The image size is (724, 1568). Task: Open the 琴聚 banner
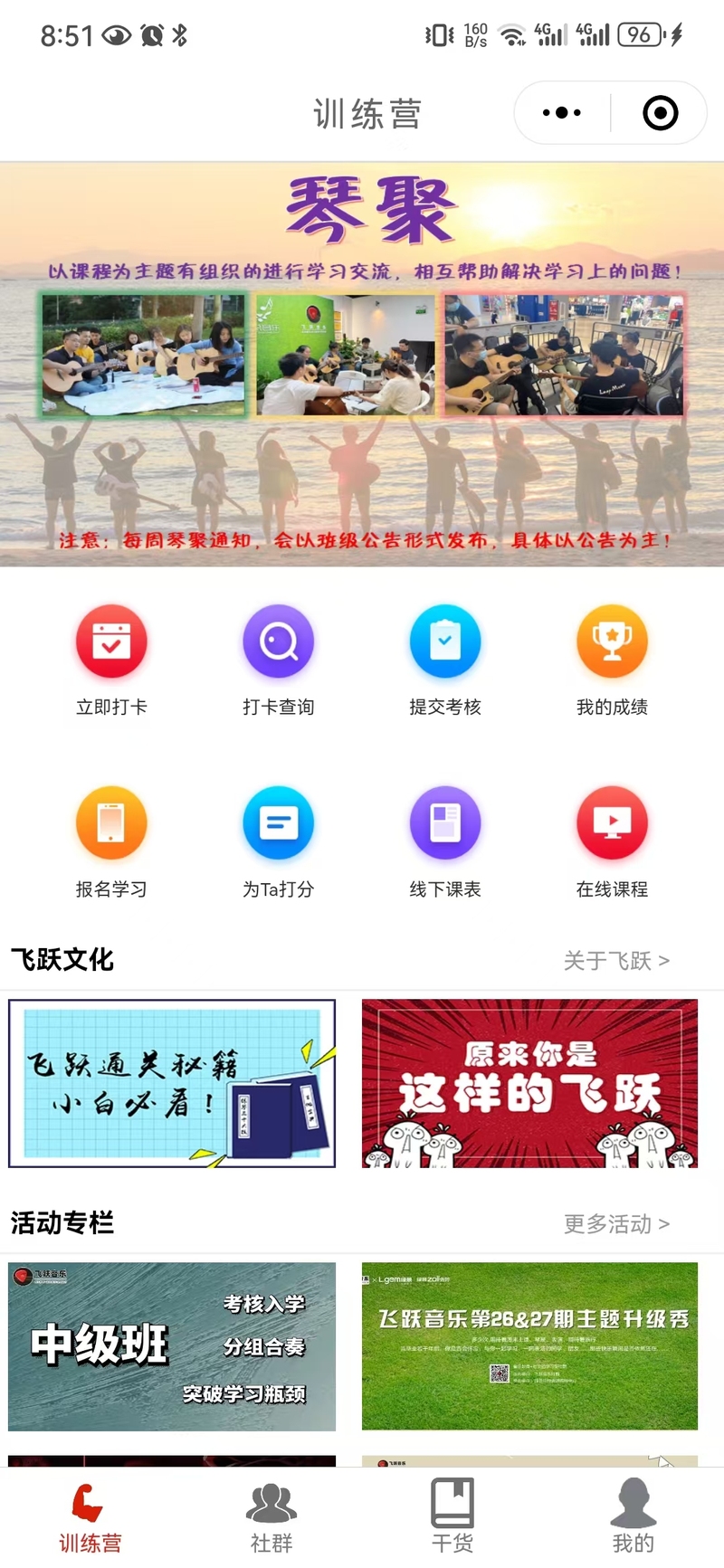tap(362, 364)
